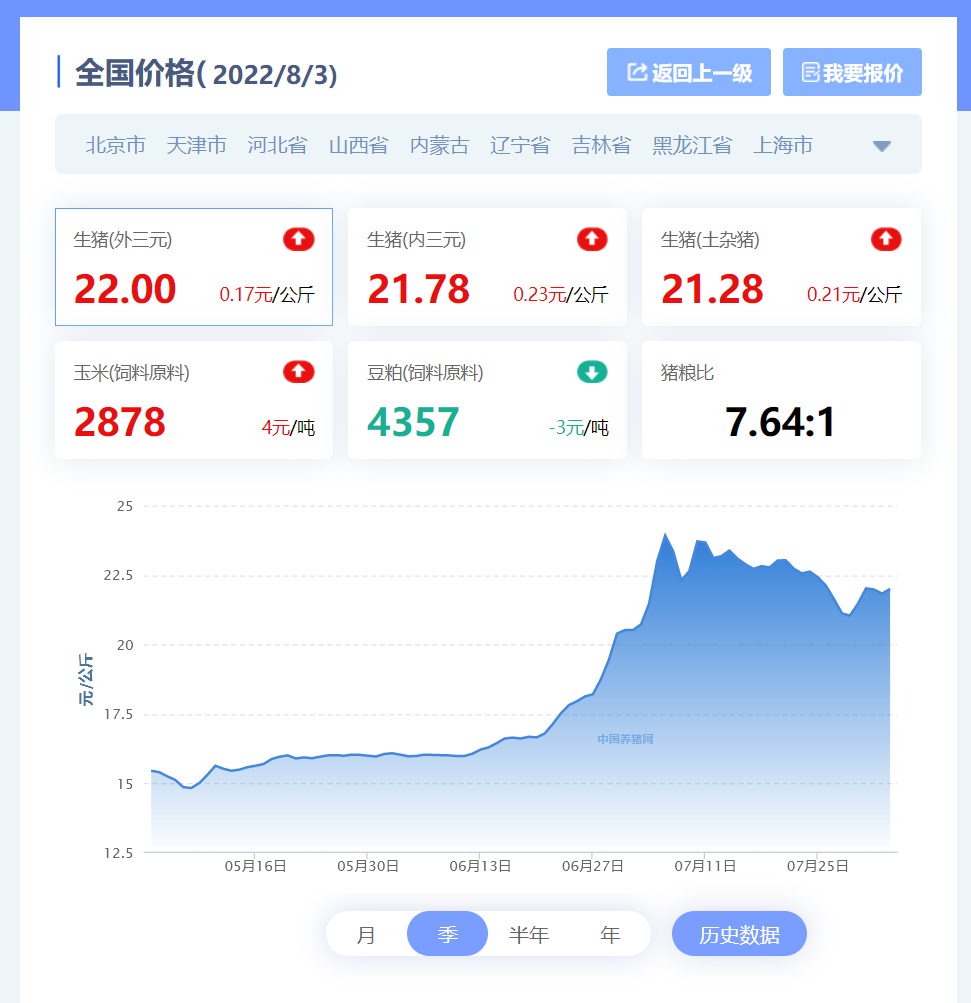971x1003 pixels.
Task: Open the 我要报价 button
Action: pyautogui.click(x=852, y=72)
